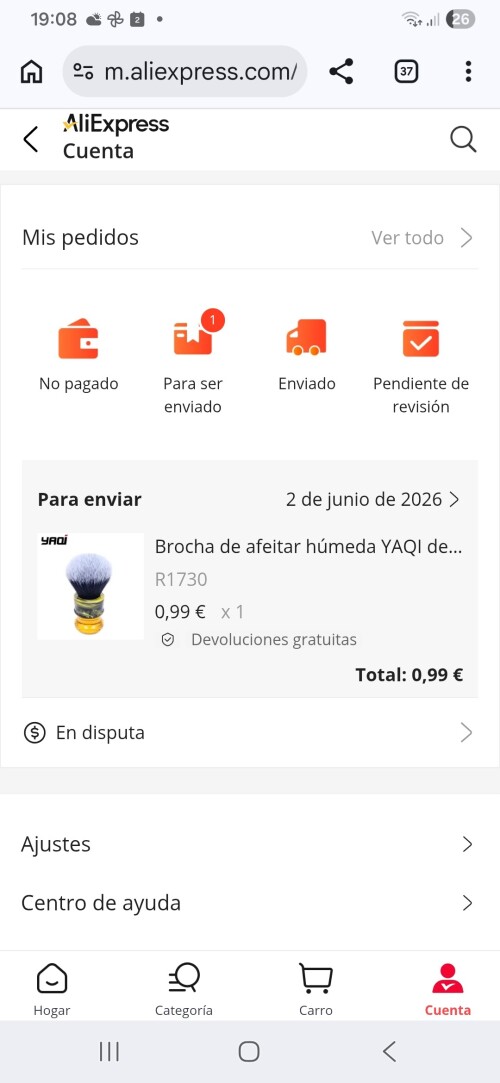Open the En disputa row
The height and width of the screenshot is (1083, 500).
[x=249, y=732]
